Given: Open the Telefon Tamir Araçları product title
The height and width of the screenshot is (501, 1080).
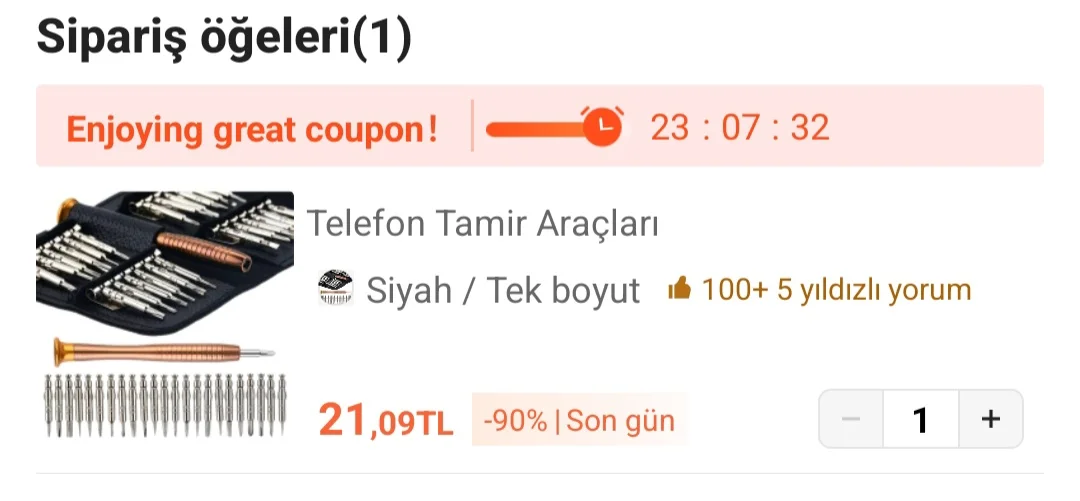Looking at the screenshot, I should [x=482, y=224].
